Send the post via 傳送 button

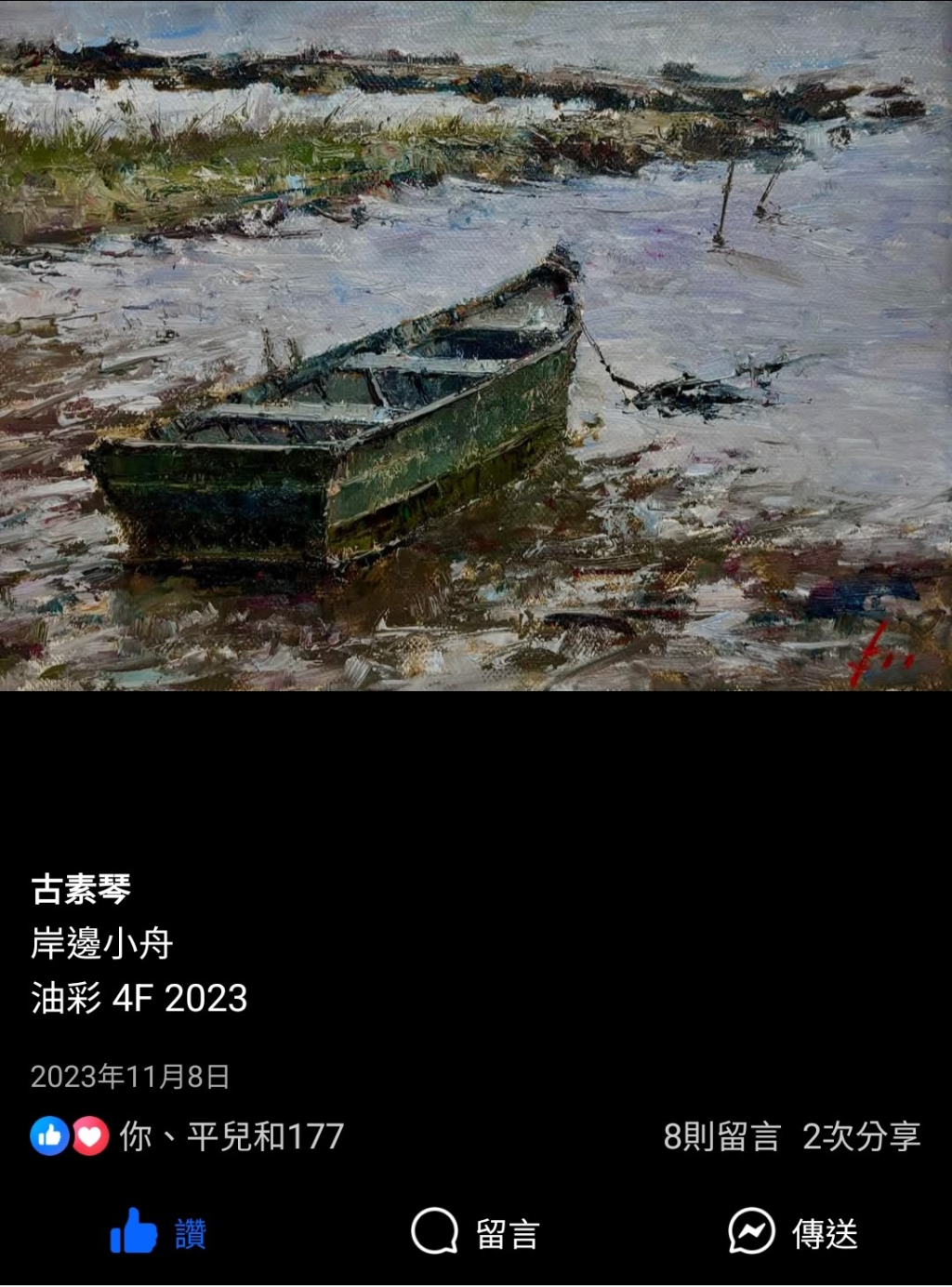[x=792, y=1233]
